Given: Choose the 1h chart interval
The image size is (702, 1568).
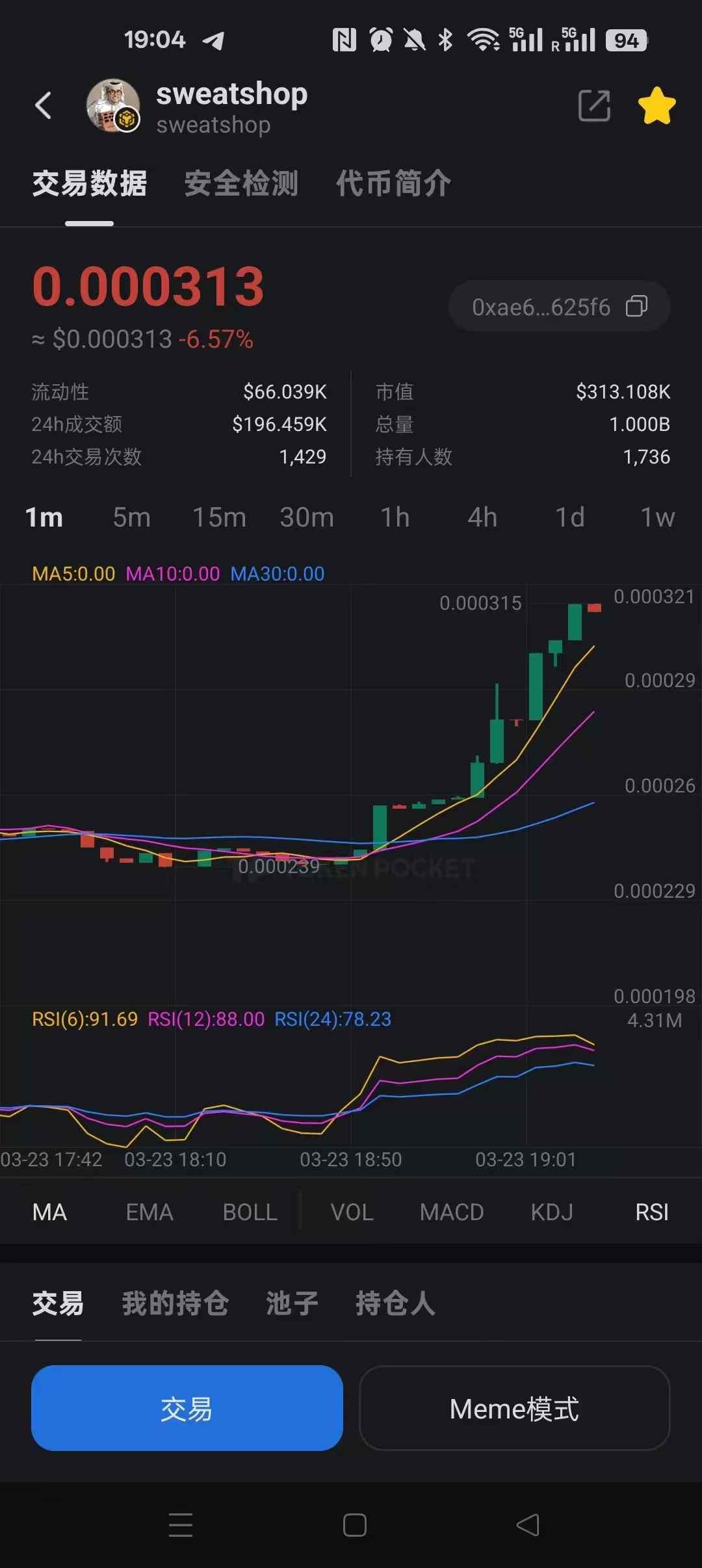Looking at the screenshot, I should click(395, 517).
